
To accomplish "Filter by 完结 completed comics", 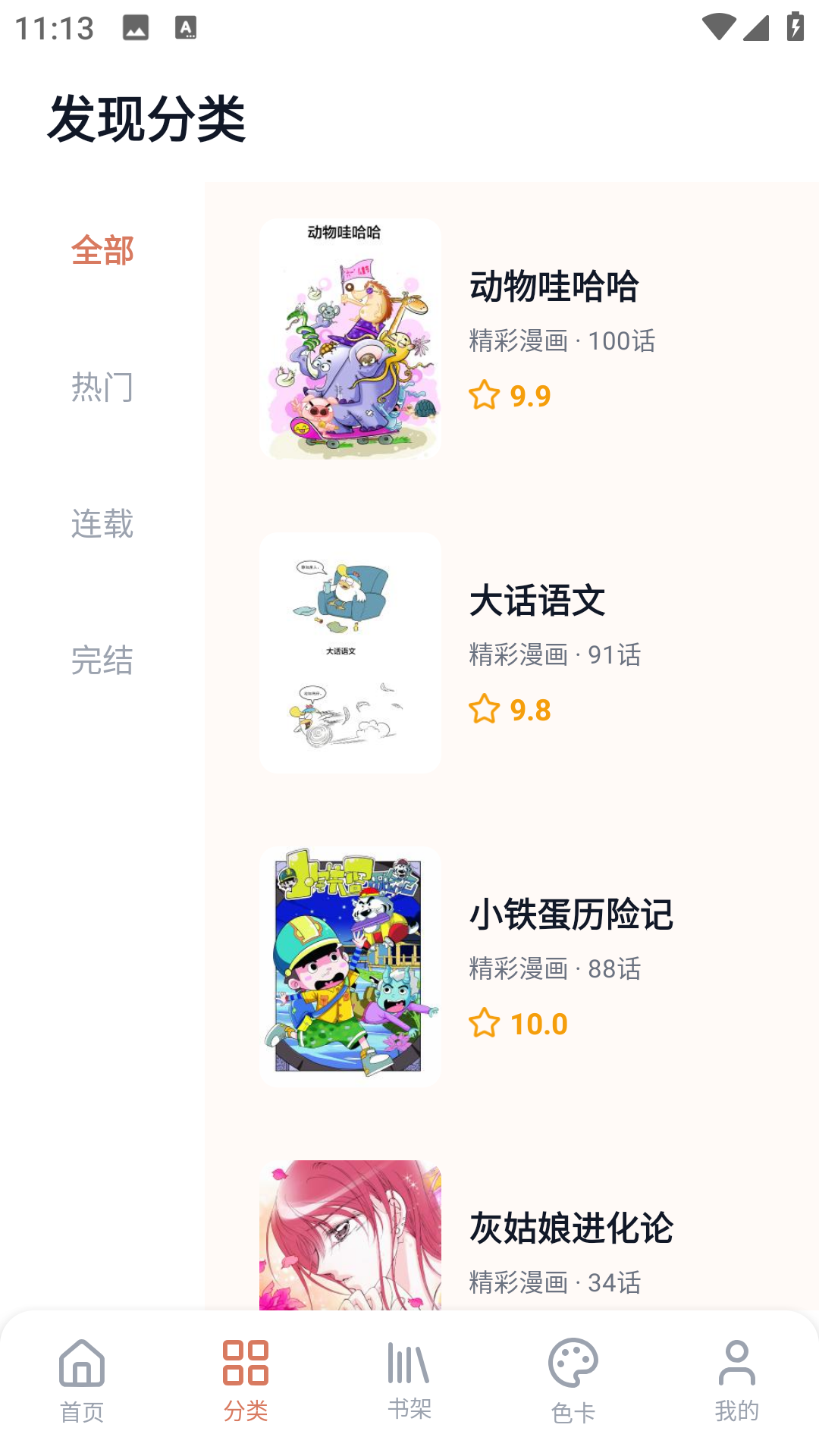I will pyautogui.click(x=102, y=661).
